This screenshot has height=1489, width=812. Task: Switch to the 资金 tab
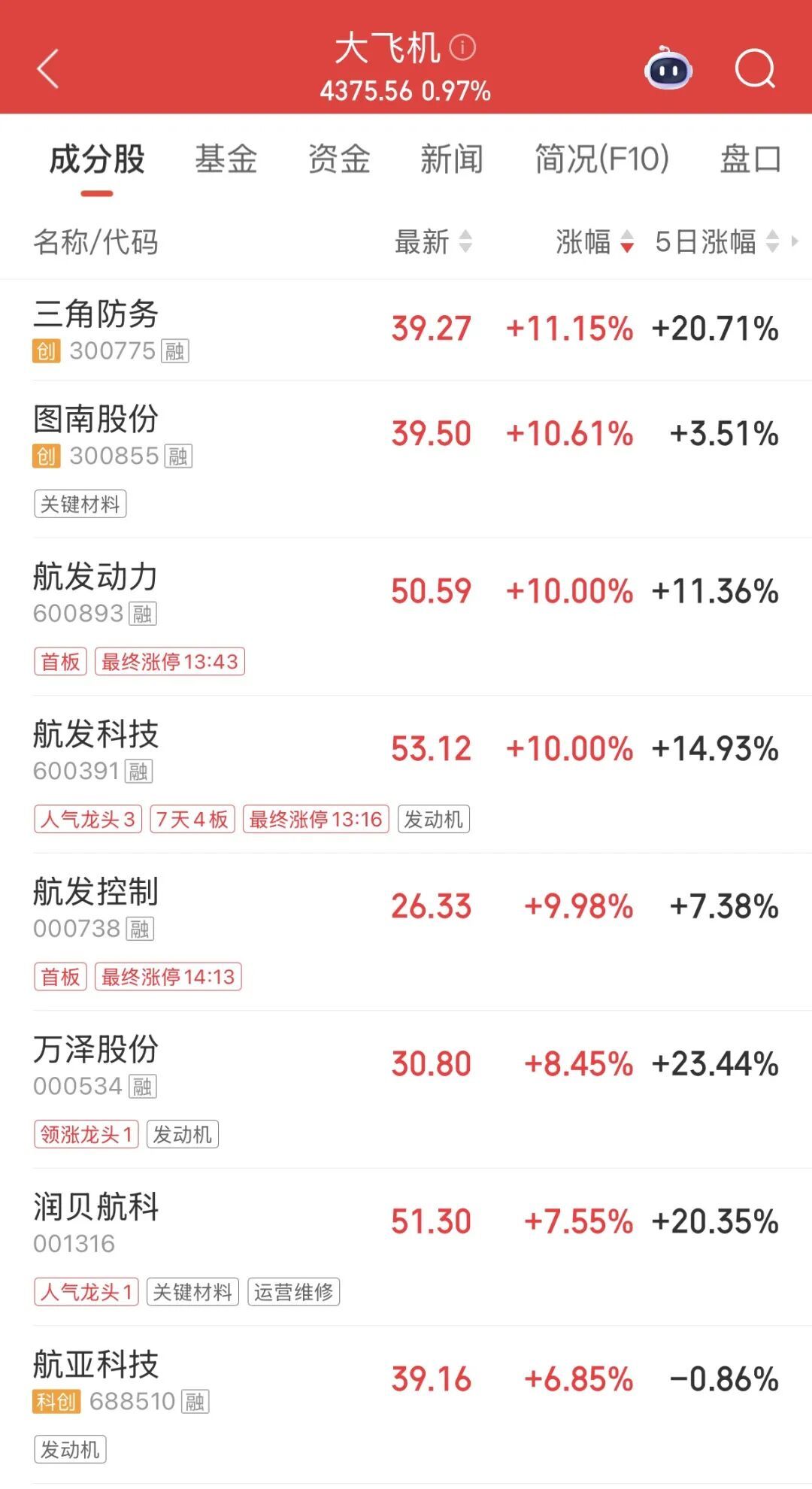point(339,159)
